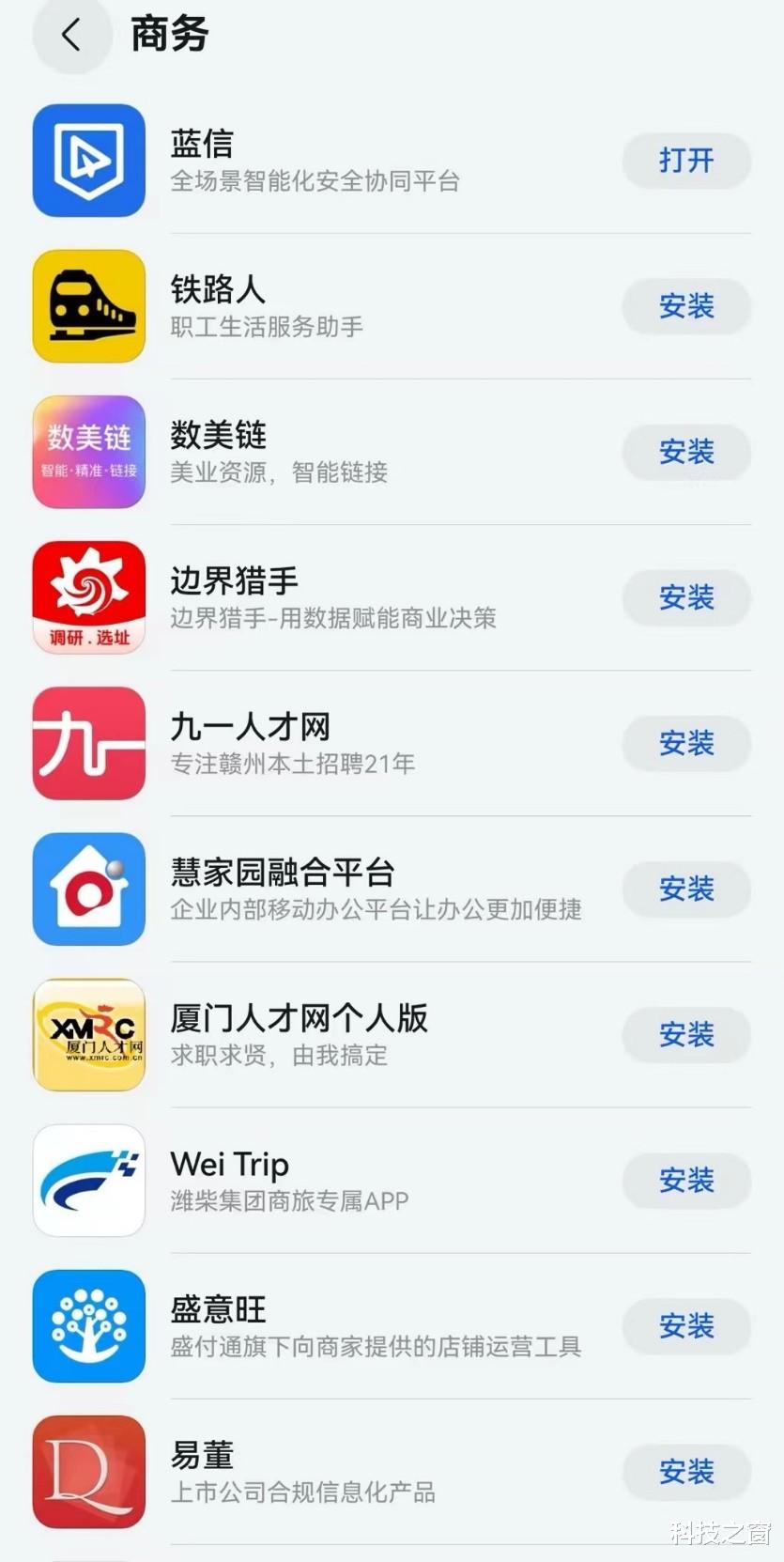Open the 蓝信 app icon
Screen dimensions: 784x1562
(88, 160)
